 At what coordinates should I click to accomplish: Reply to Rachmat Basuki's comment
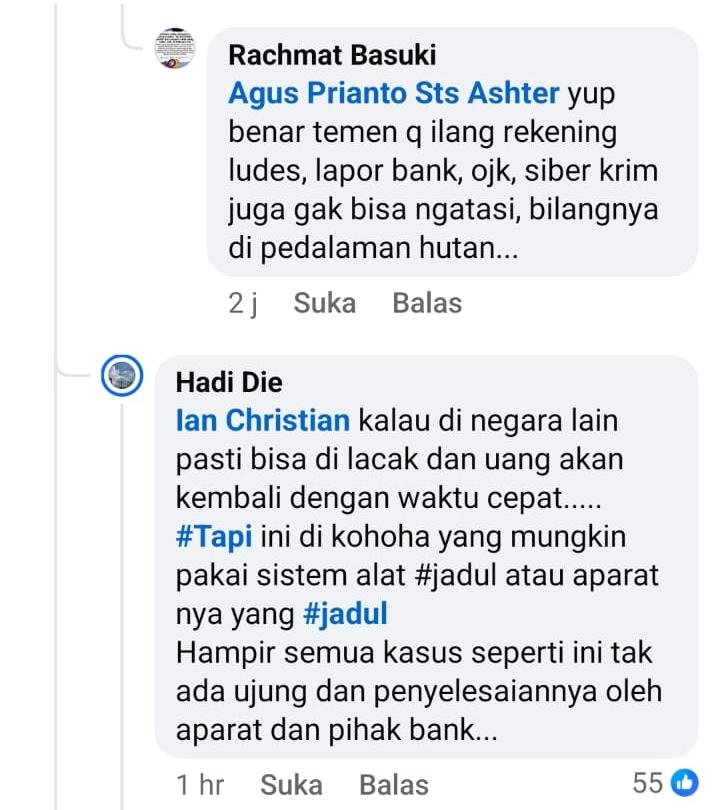click(x=427, y=303)
